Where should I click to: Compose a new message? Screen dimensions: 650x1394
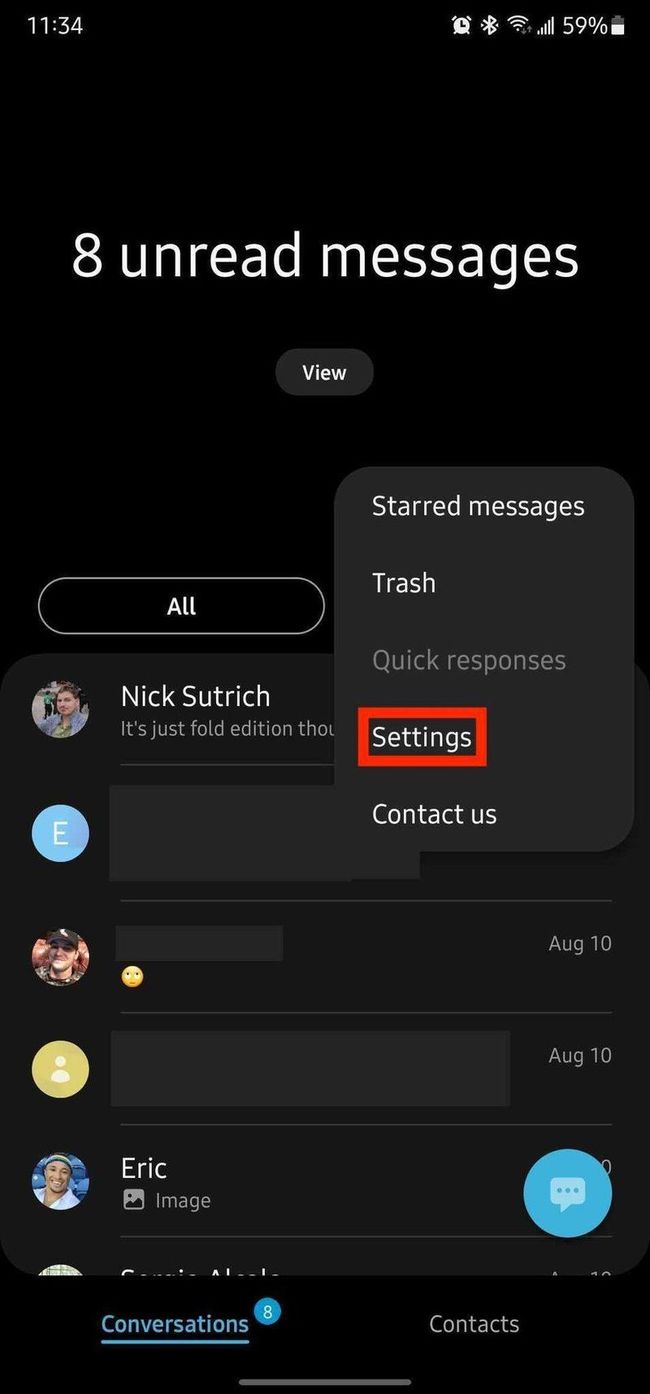567,1194
